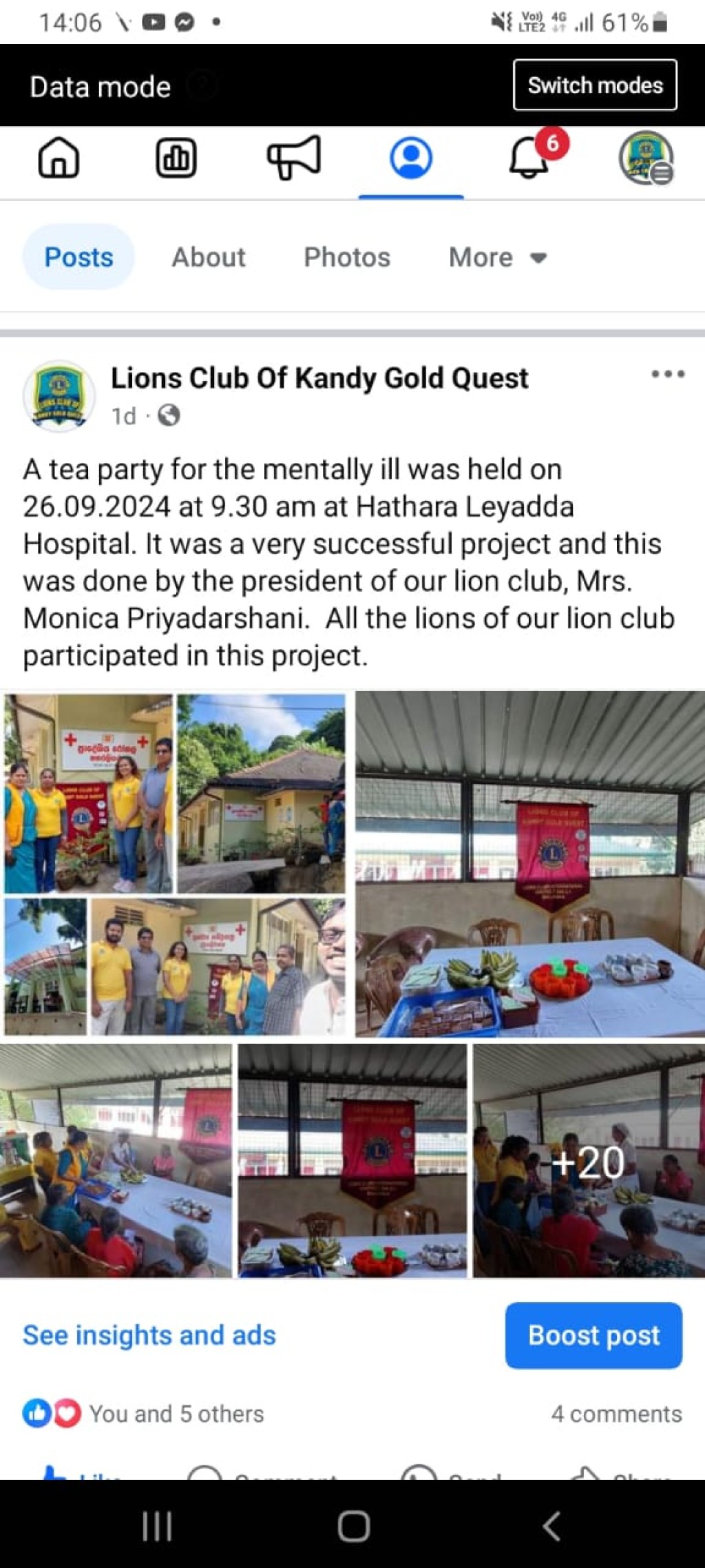The image size is (705, 1568).
Task: Open See insights and ads
Action: coord(149,1335)
